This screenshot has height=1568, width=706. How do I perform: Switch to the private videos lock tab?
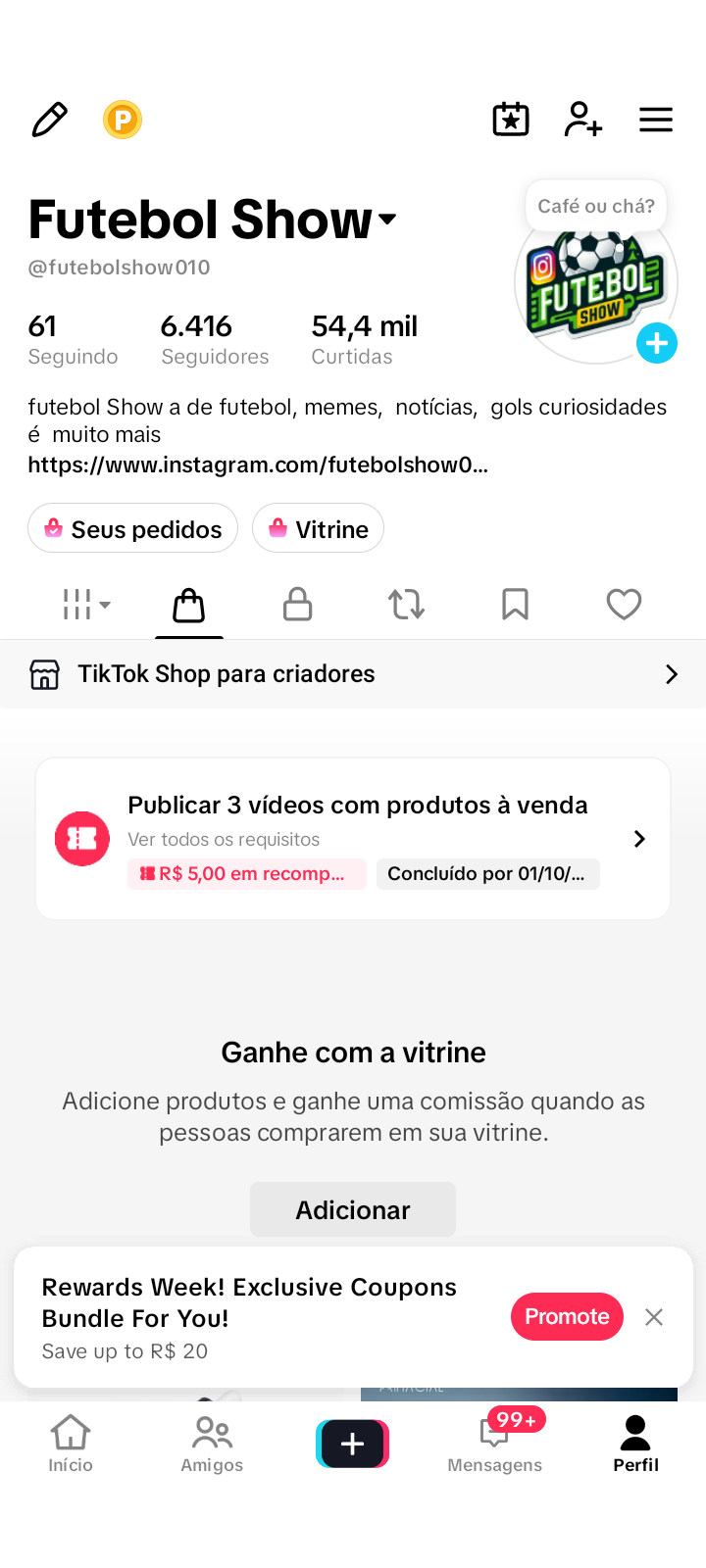[297, 605]
